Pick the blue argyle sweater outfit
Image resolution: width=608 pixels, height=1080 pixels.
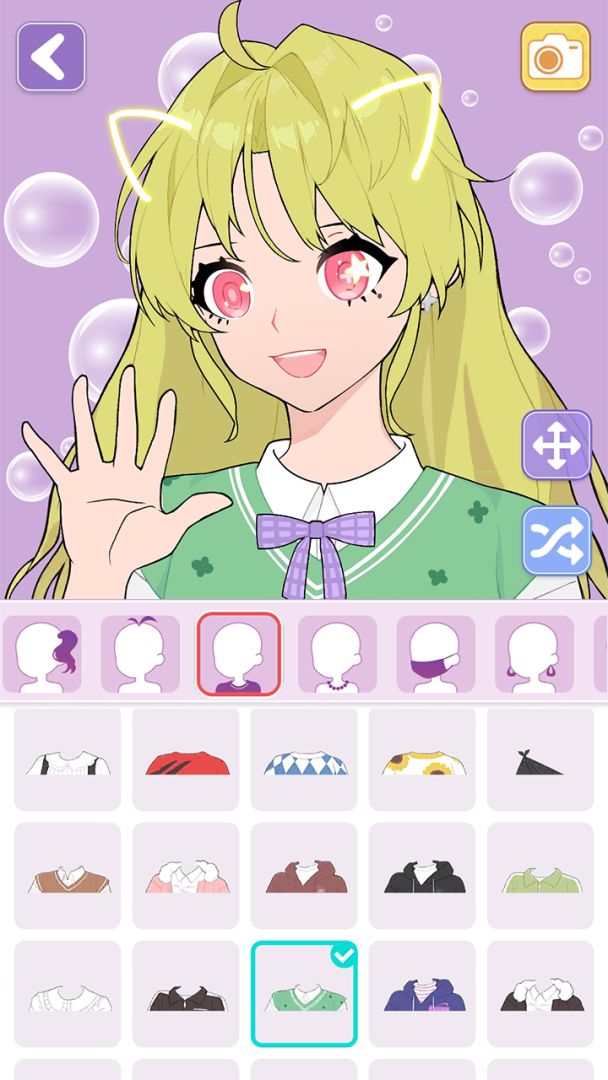[304, 760]
